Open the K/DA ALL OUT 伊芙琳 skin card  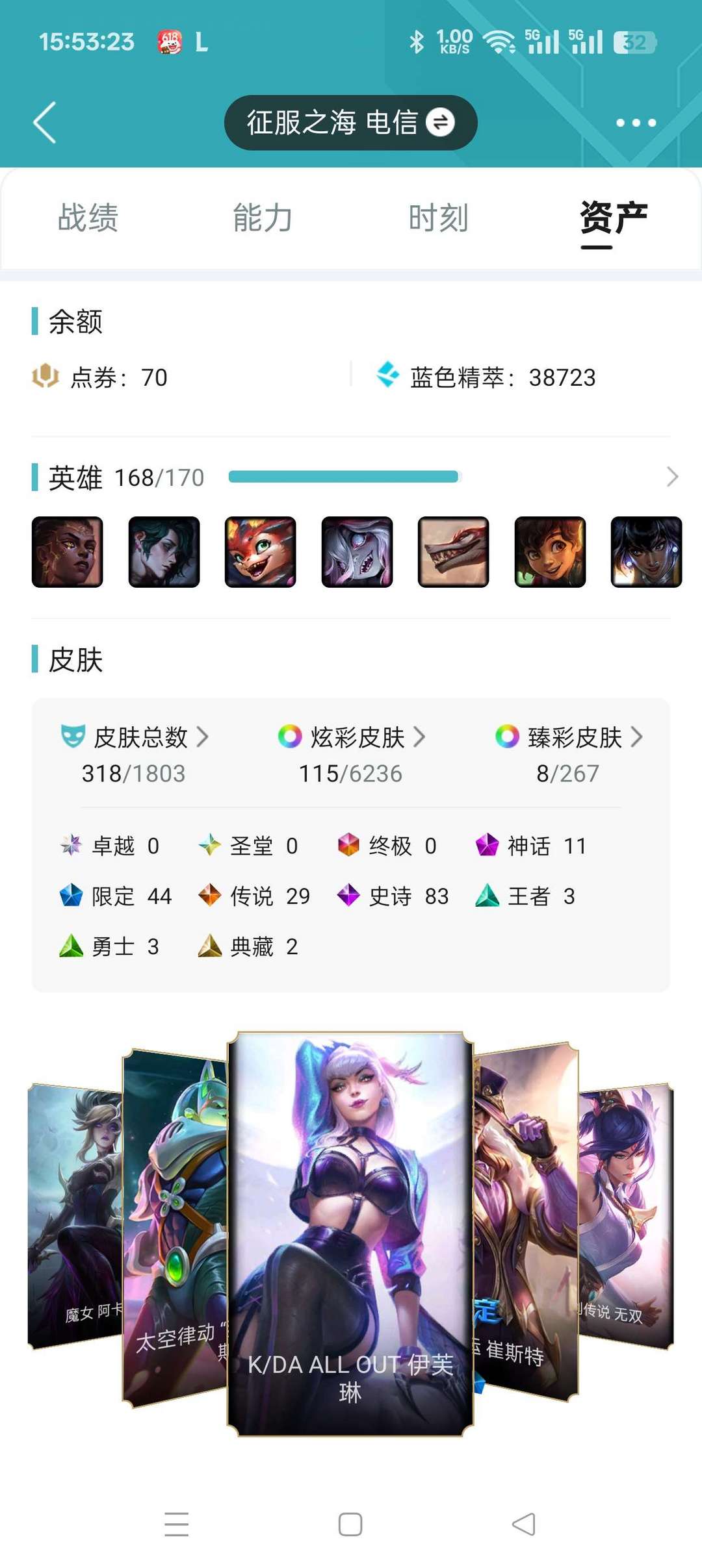pos(350,1233)
